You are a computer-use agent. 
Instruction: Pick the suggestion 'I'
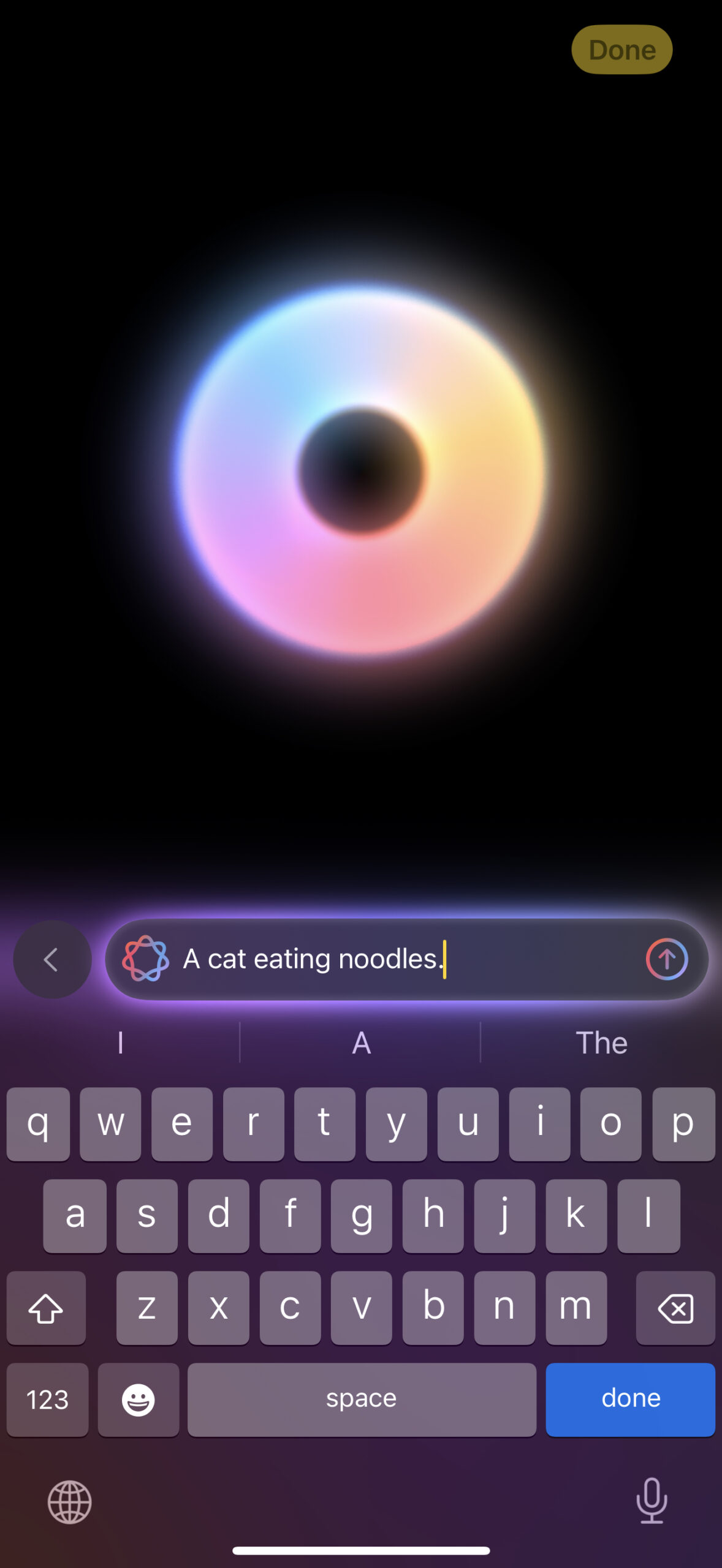click(x=120, y=1042)
